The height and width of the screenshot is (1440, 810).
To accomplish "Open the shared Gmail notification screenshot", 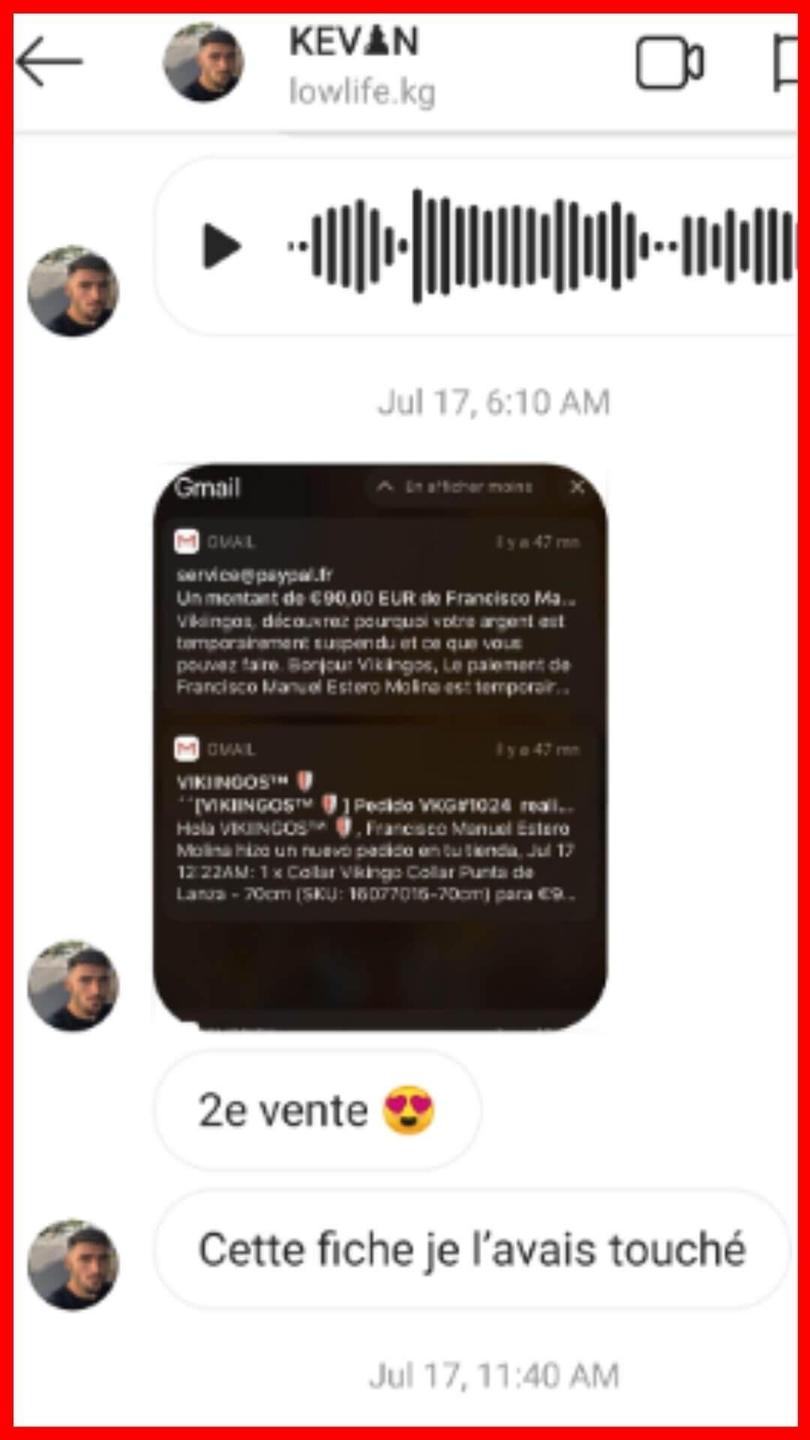I will [x=379, y=745].
